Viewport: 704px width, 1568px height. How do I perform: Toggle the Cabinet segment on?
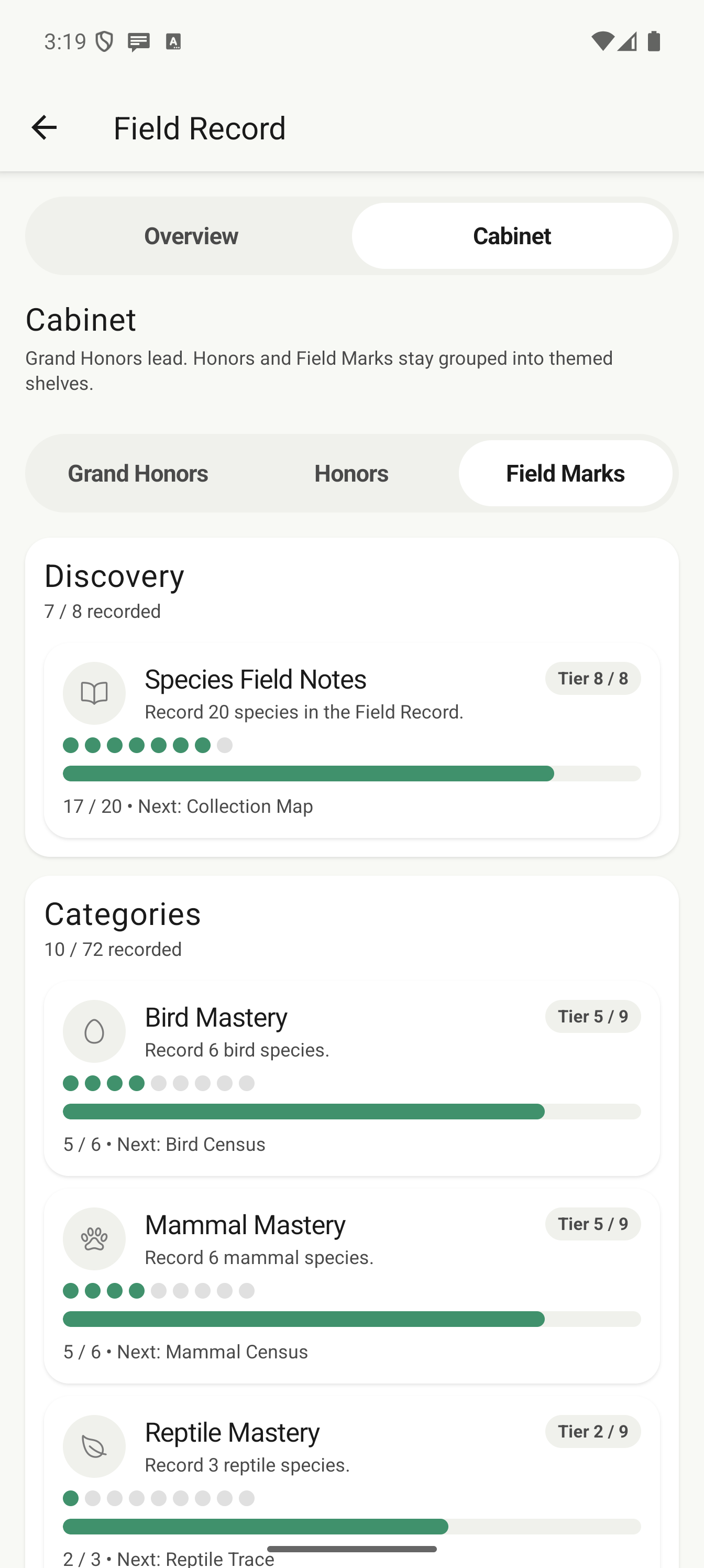[512, 235]
